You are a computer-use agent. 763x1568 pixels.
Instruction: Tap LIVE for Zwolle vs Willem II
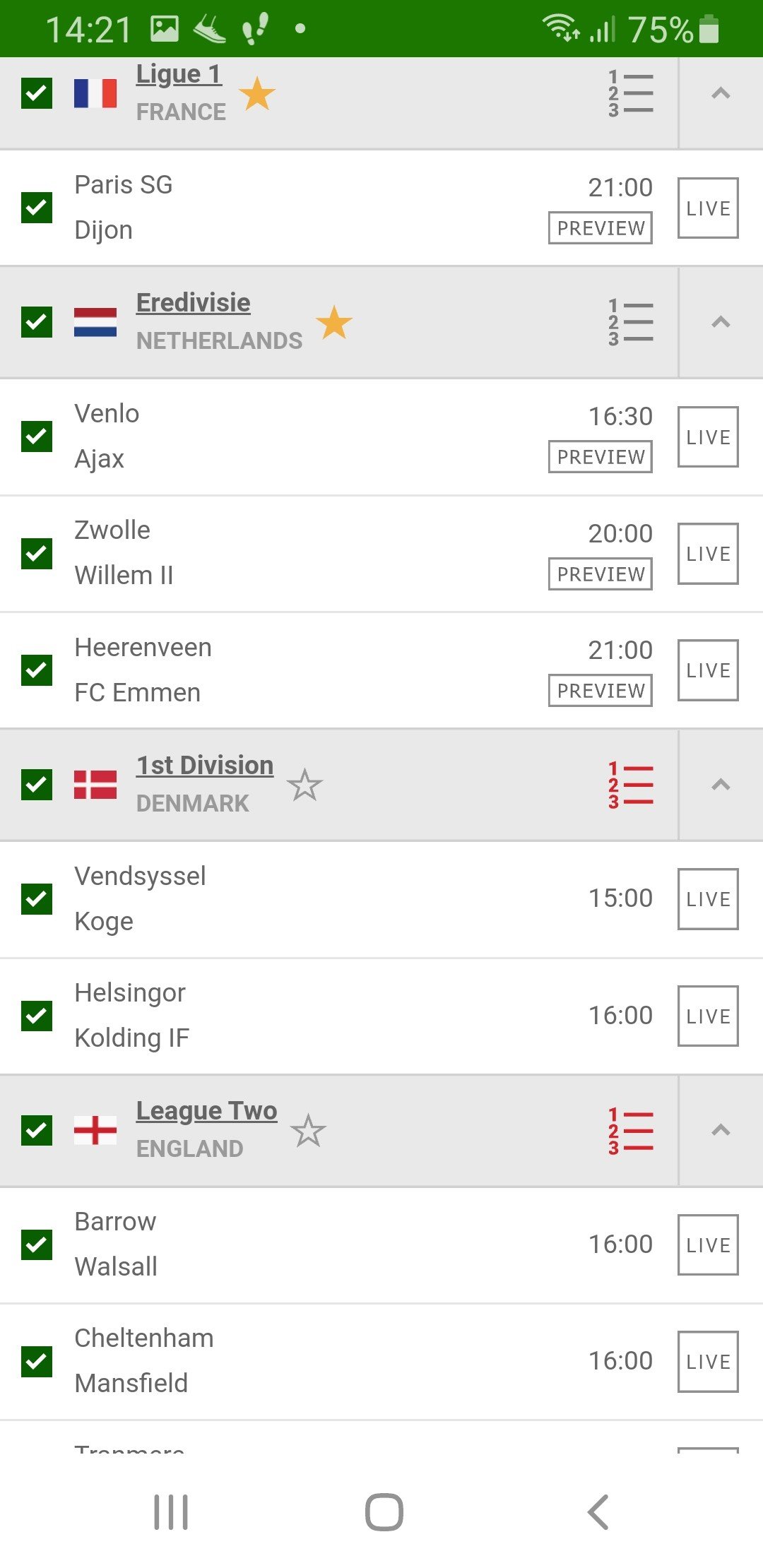tap(708, 554)
